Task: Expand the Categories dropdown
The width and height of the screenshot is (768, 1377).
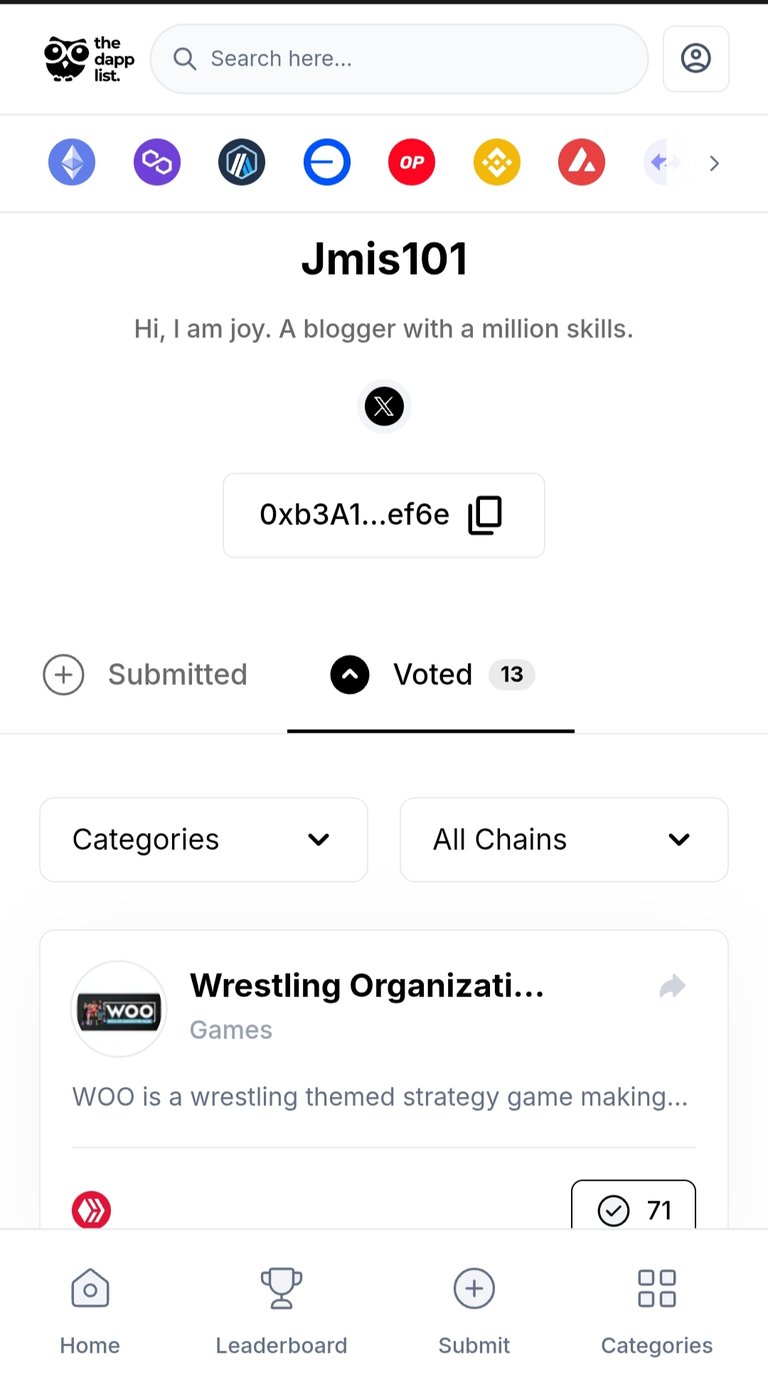Action: point(204,840)
